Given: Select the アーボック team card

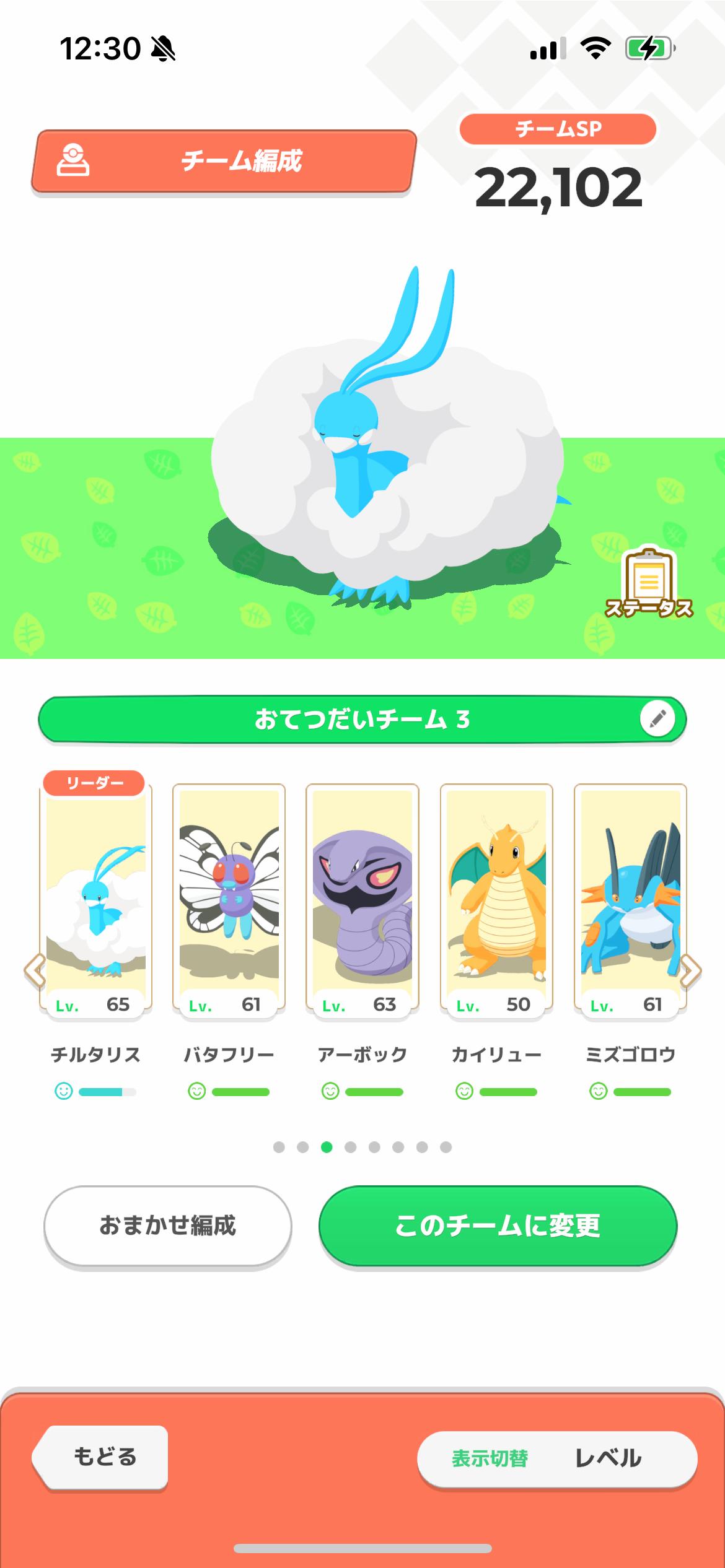Looking at the screenshot, I should pyautogui.click(x=362, y=898).
